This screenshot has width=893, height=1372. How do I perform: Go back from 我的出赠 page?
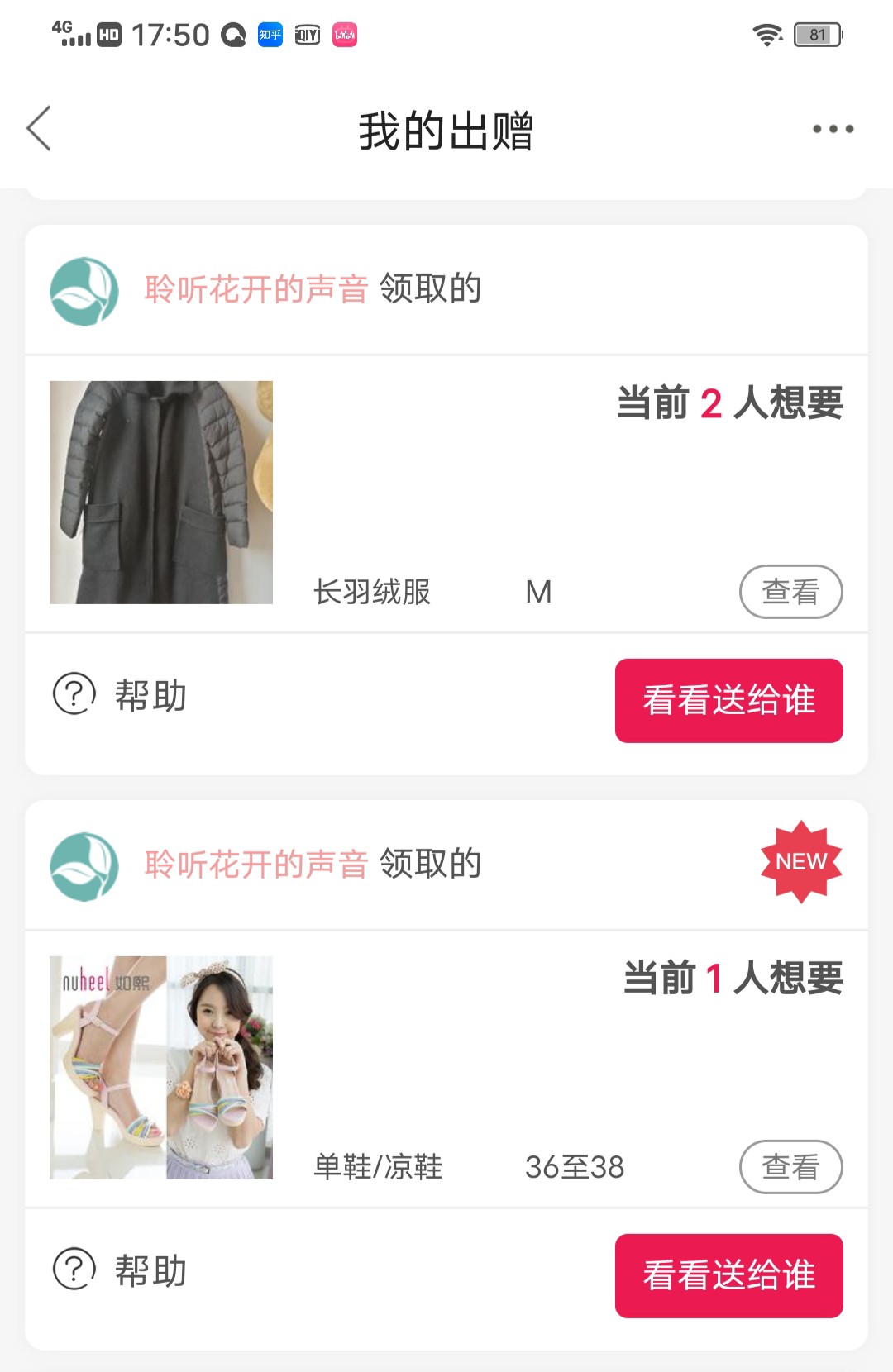39,129
